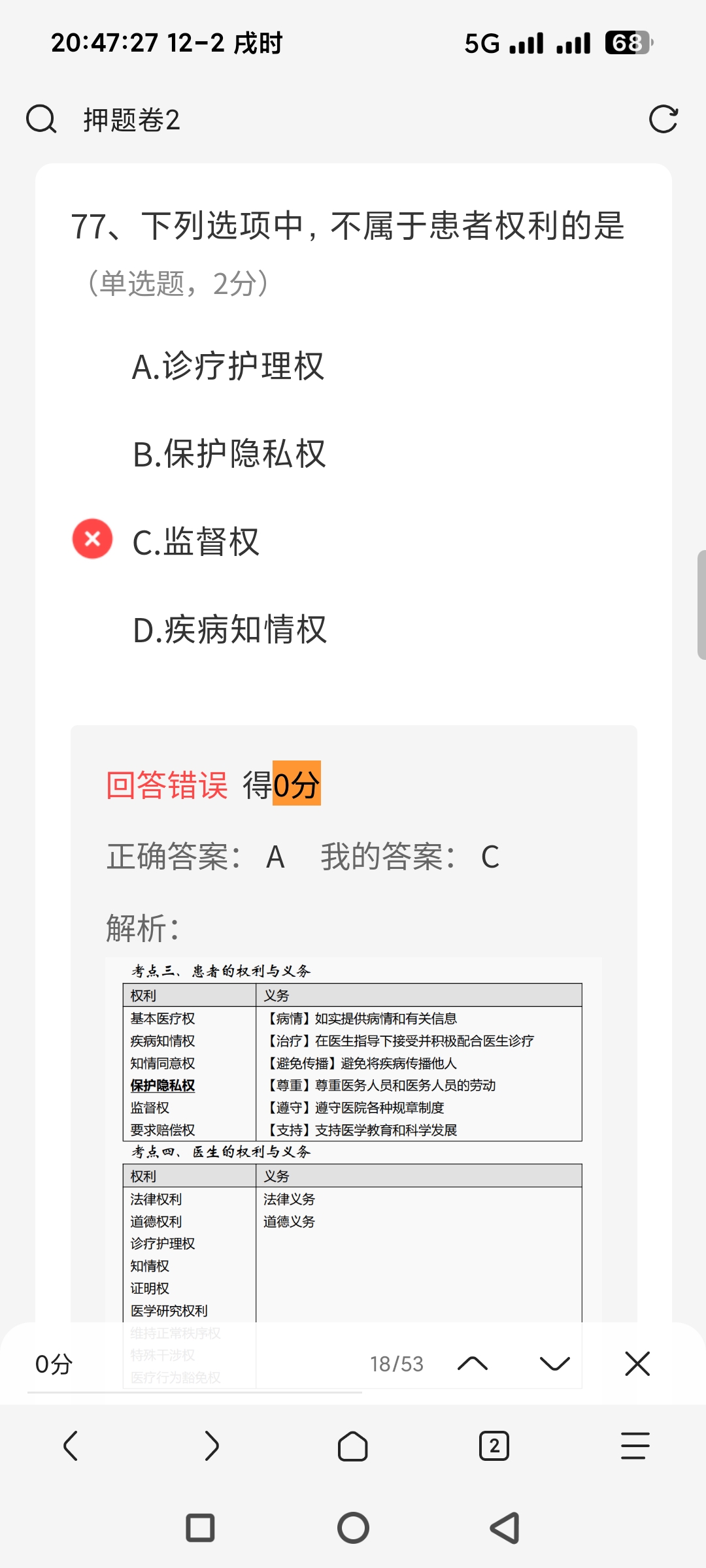Select option C.监督权

click(196, 542)
